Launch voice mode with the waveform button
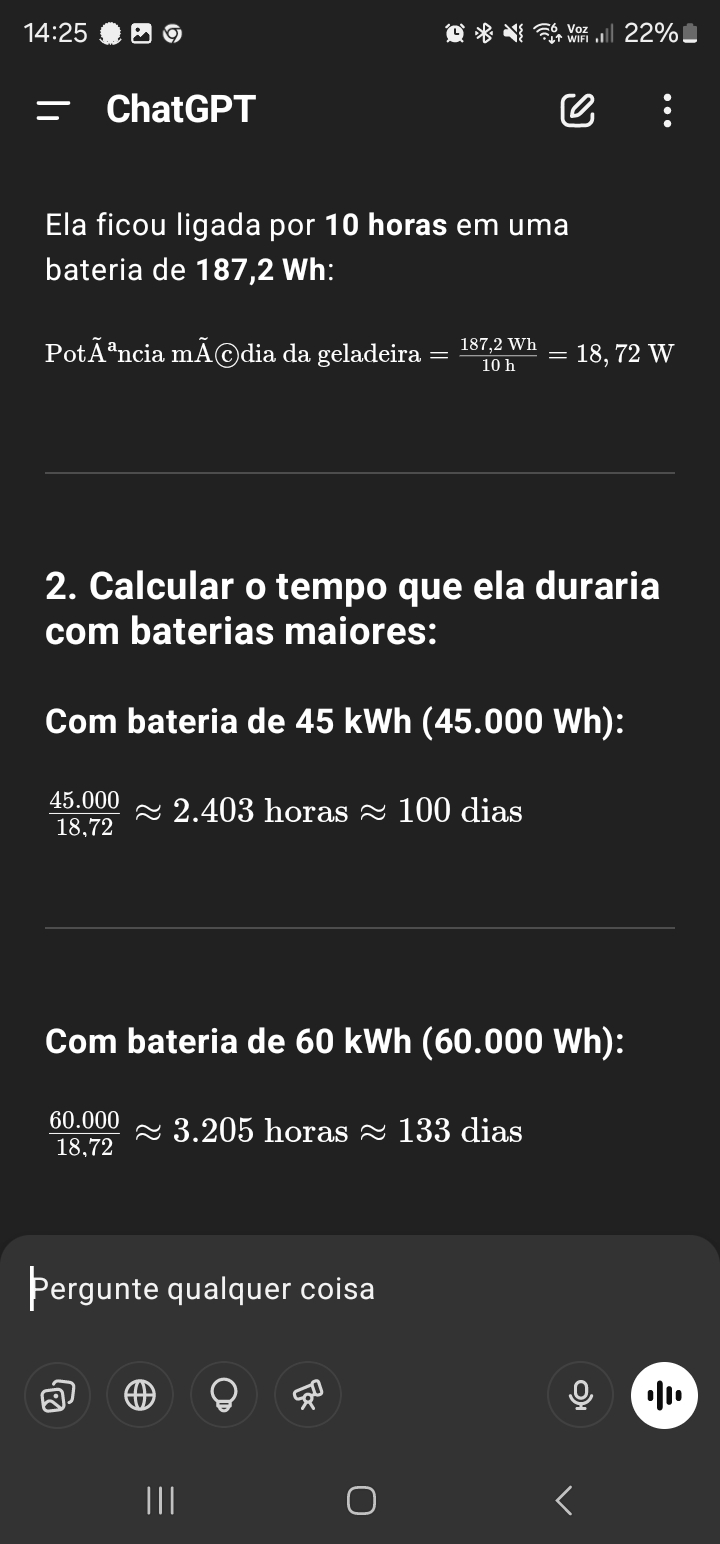This screenshot has height=1544, width=720. coord(664,1394)
